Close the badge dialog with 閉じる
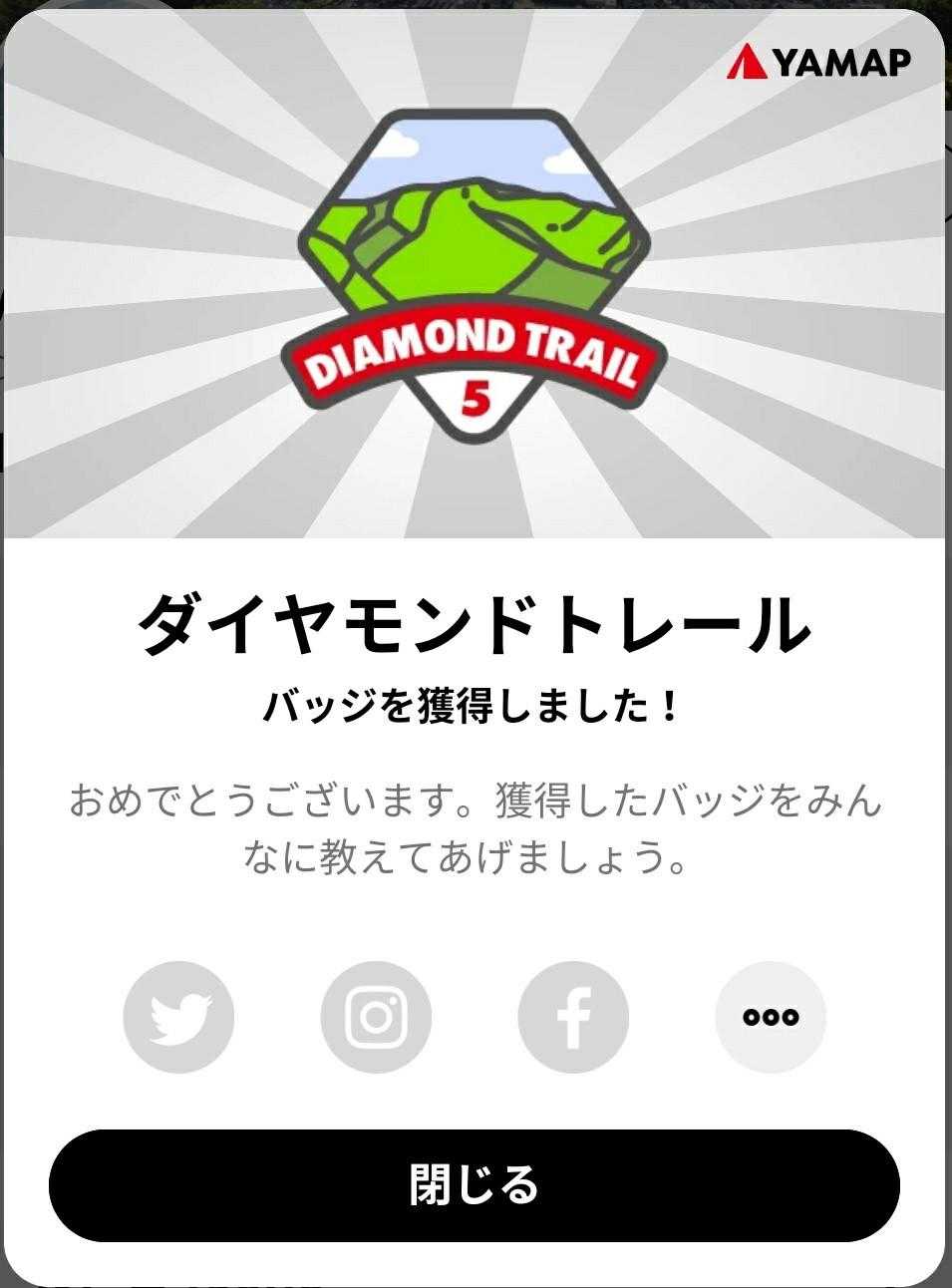The image size is (952, 1288). click(x=475, y=1185)
